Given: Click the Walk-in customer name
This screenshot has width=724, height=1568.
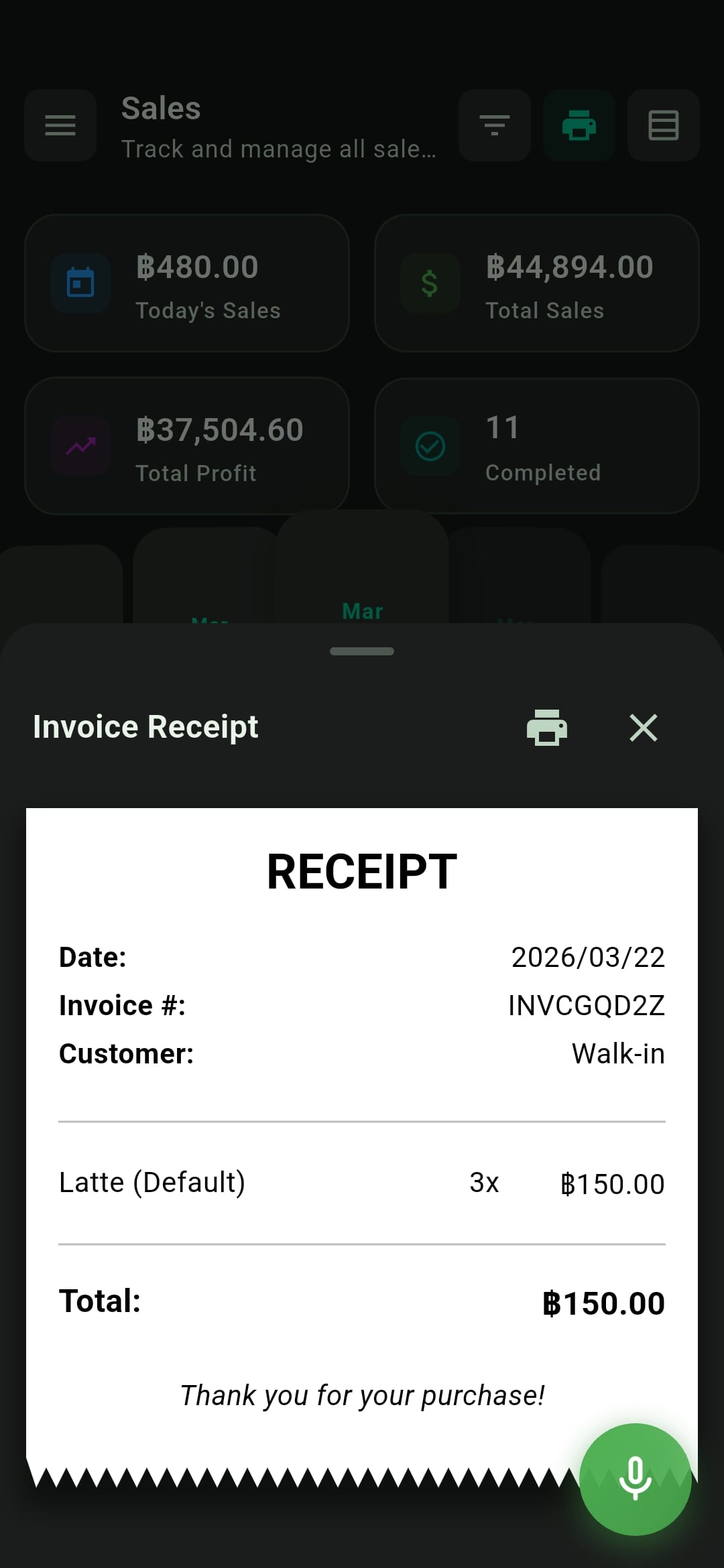Looking at the screenshot, I should pos(617,1053).
